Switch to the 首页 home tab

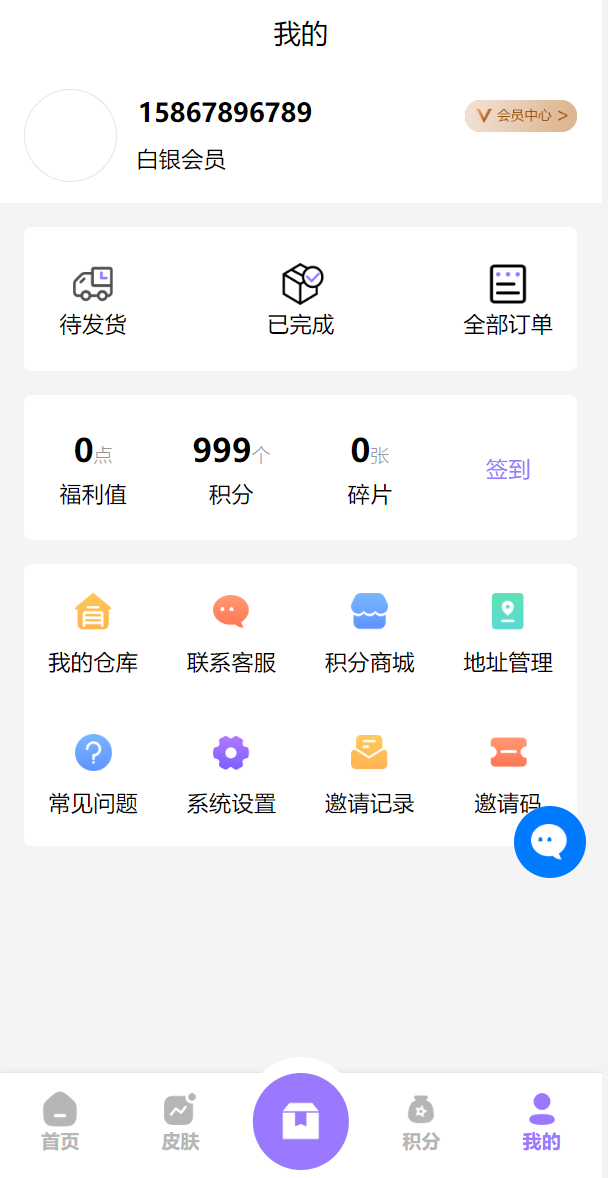click(60, 1122)
